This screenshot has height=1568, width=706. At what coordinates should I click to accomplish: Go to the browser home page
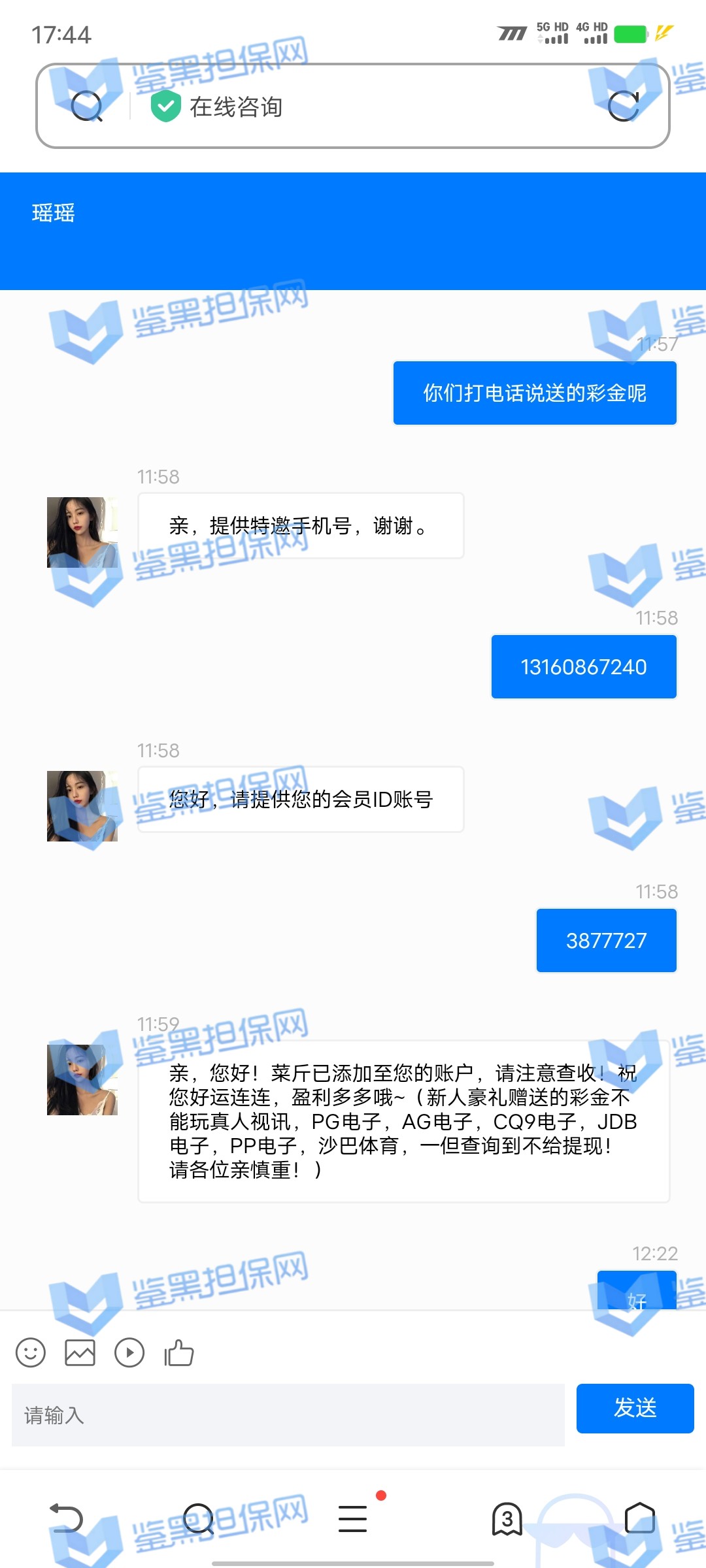pos(639,1518)
